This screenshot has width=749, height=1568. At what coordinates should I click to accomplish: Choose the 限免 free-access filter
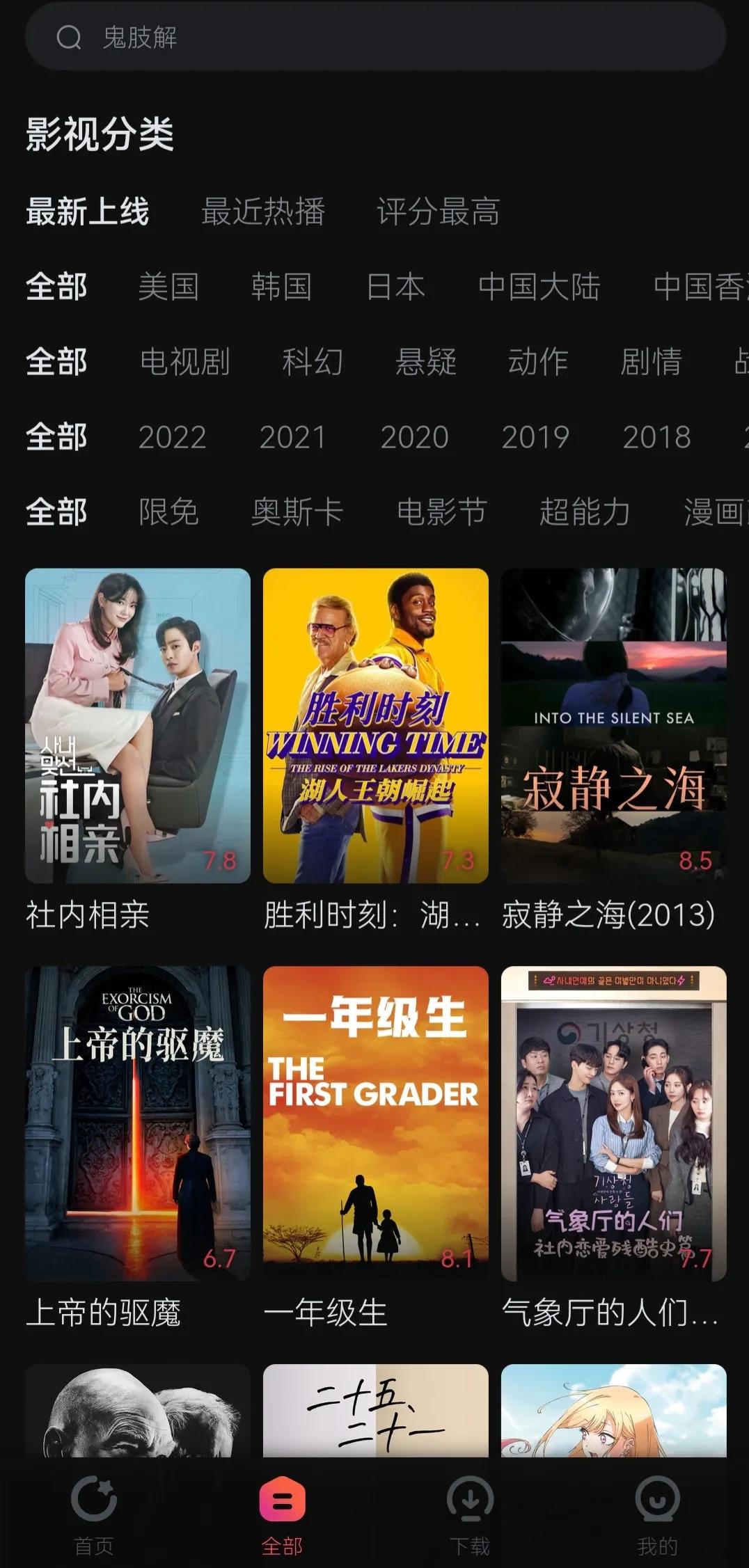169,512
